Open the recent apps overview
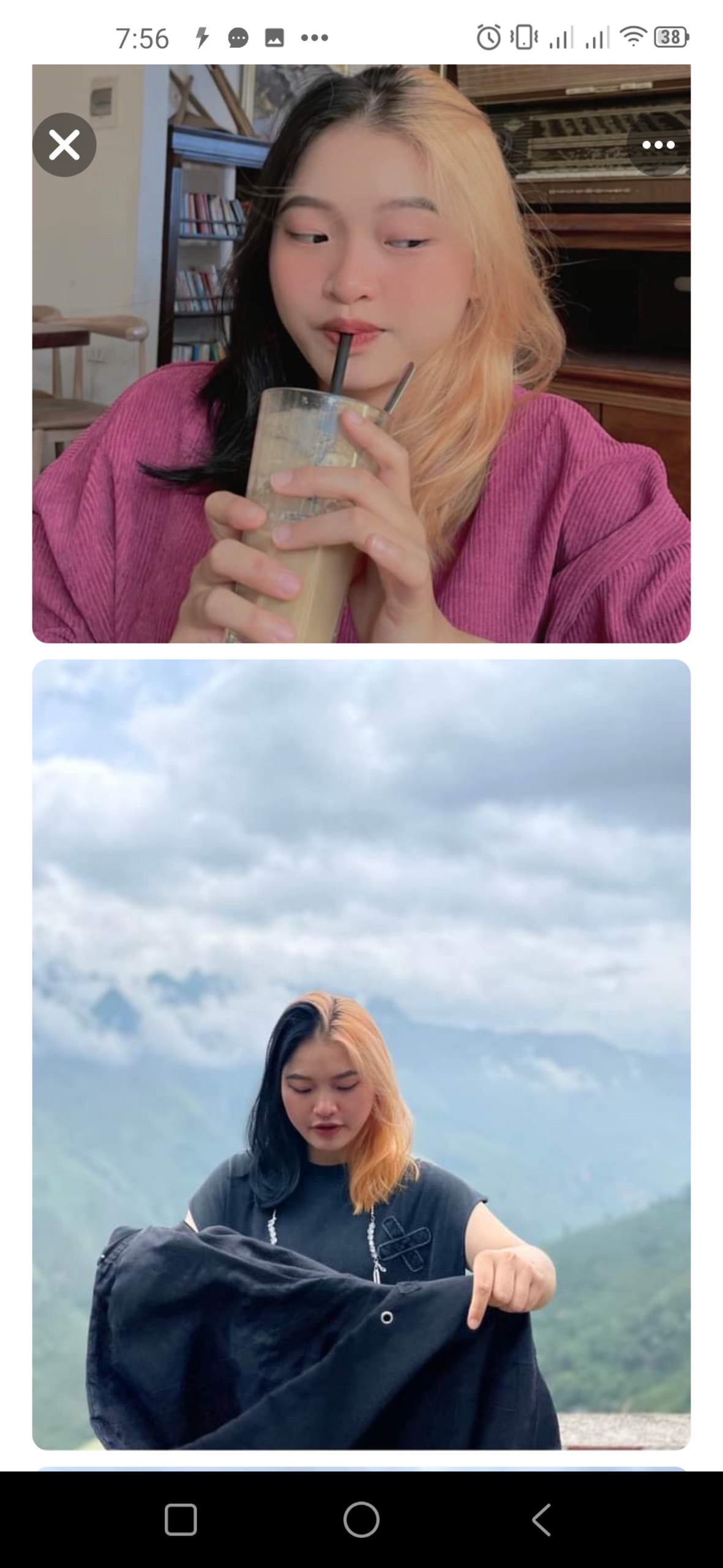The width and height of the screenshot is (723, 1568). [x=181, y=1520]
